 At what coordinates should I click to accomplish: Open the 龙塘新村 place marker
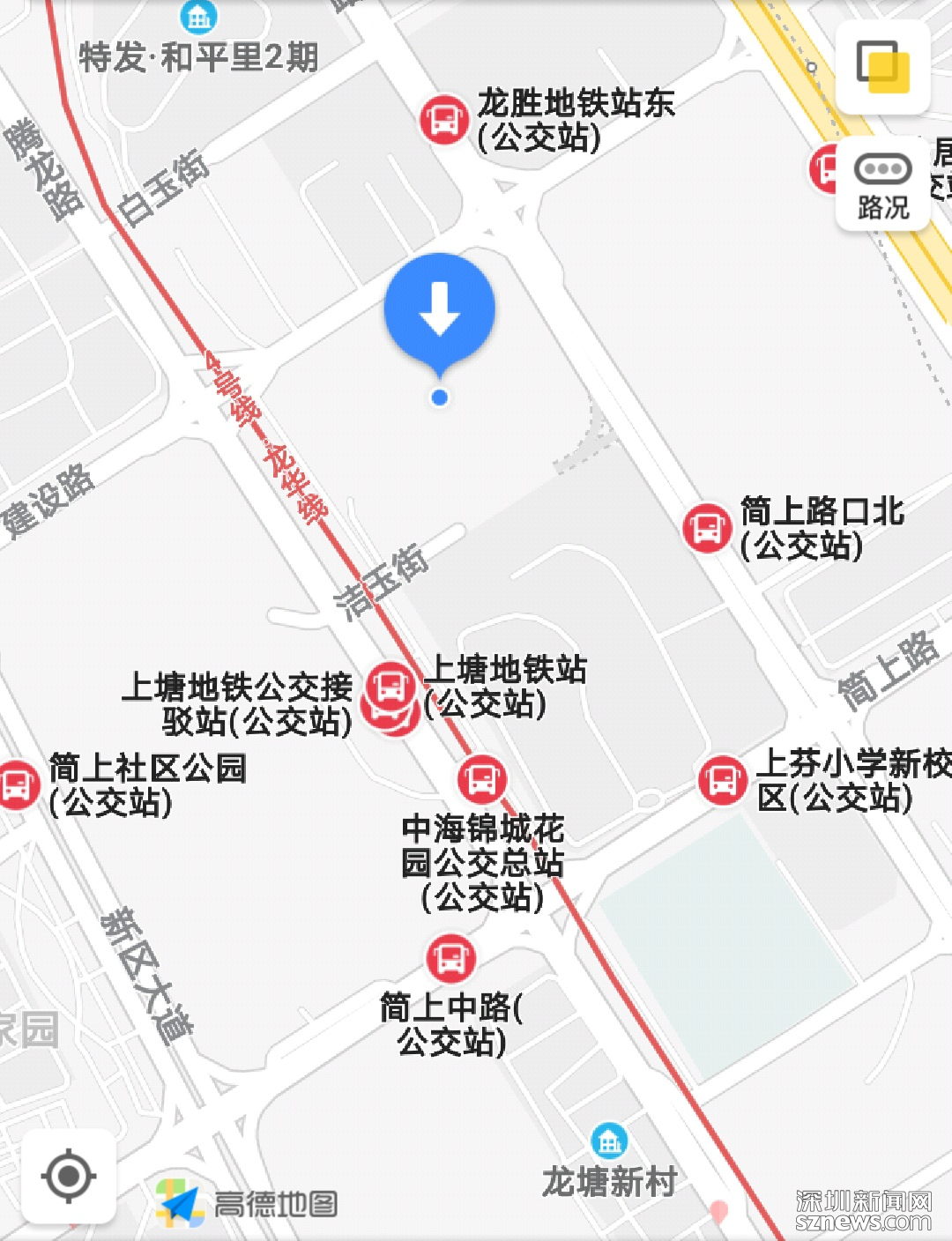point(609,1141)
